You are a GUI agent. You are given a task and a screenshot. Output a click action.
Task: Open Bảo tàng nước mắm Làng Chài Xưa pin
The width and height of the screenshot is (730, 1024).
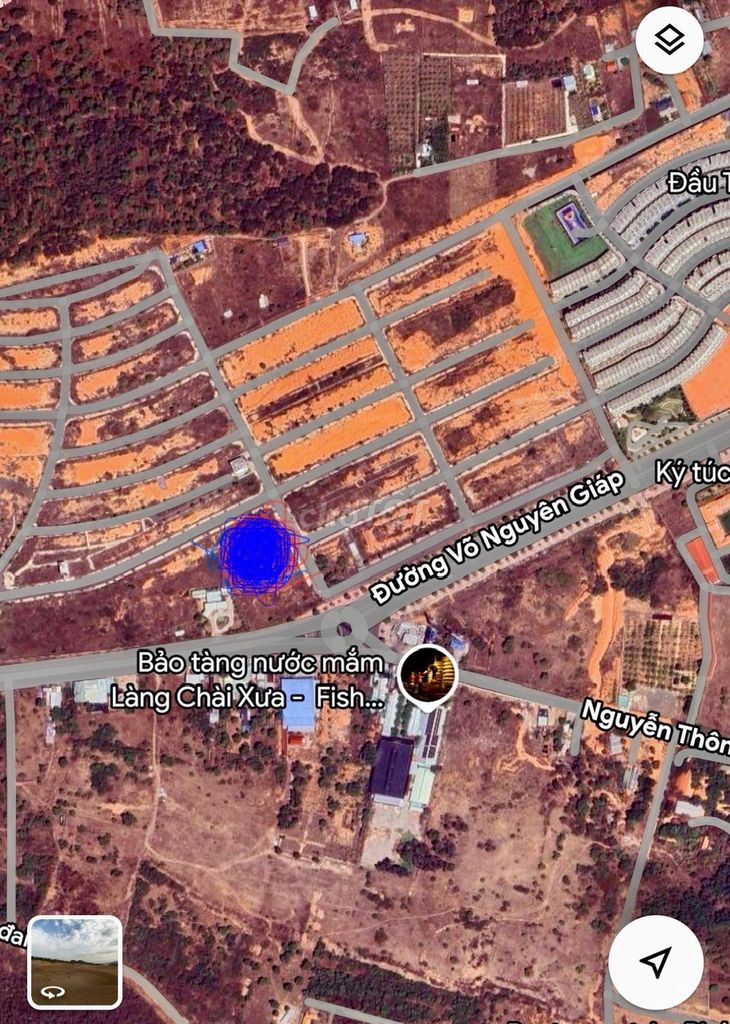[428, 677]
